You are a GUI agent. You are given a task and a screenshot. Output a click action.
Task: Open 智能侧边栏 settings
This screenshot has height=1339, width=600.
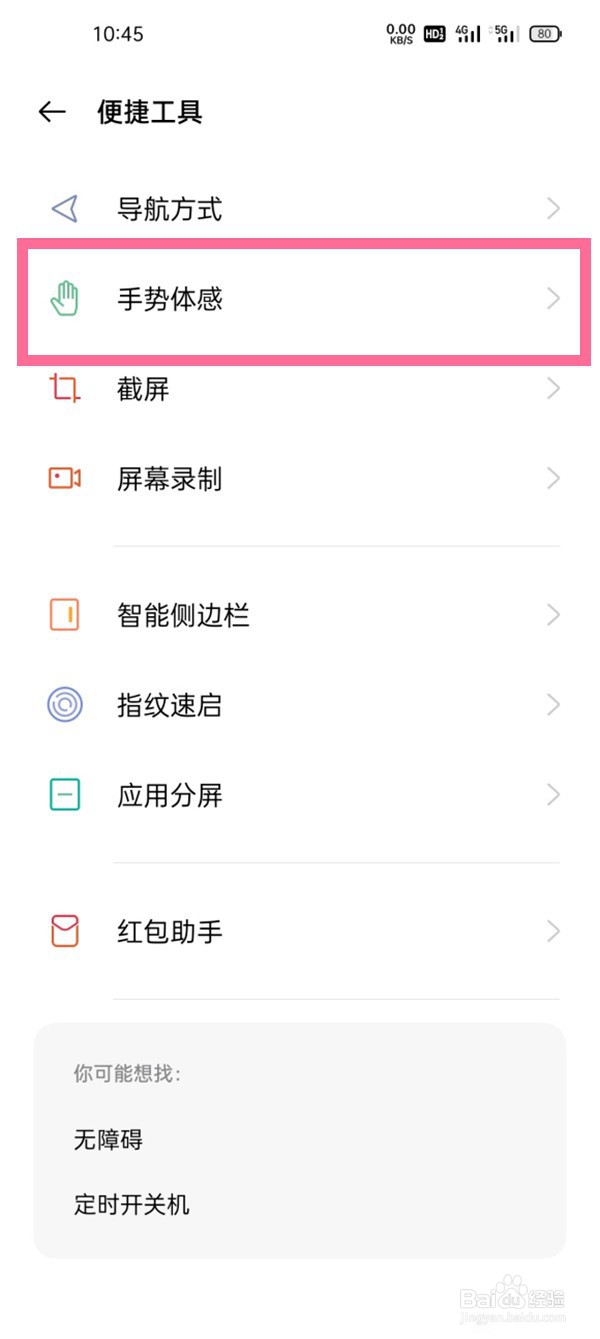coord(300,615)
